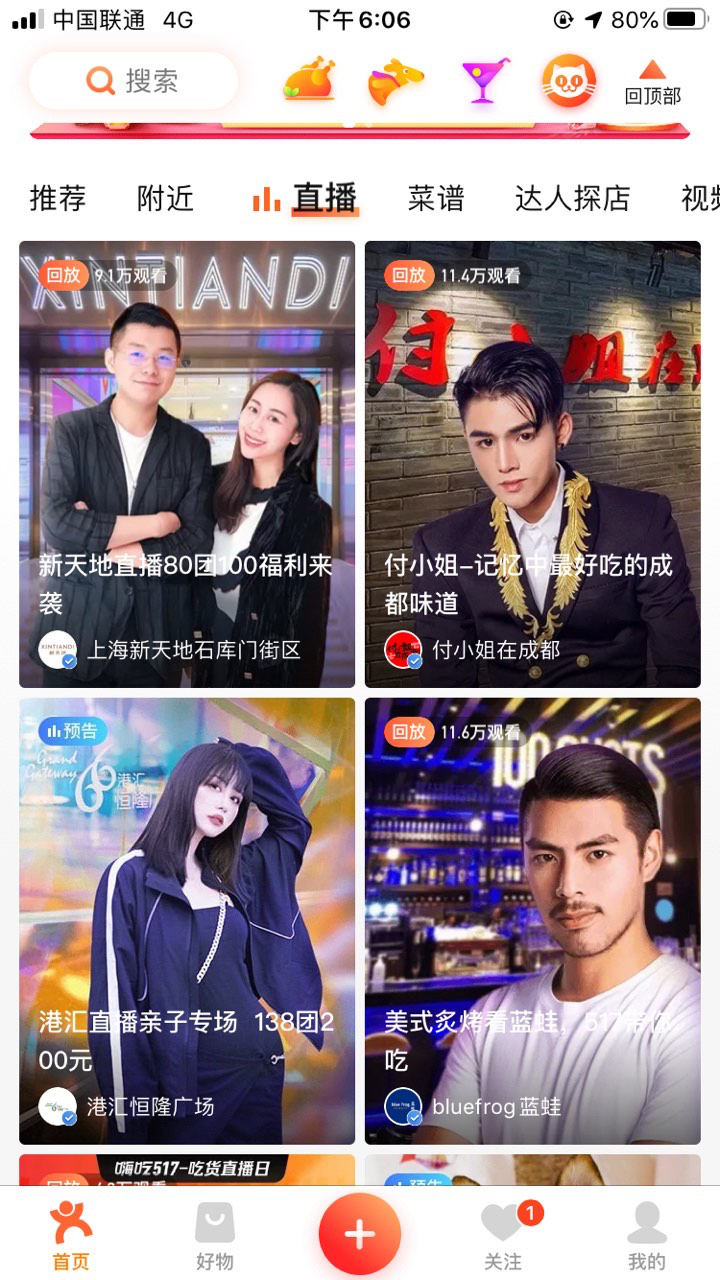Viewport: 720px width, 1280px height.
Task: Switch to the 菜谱 tab
Action: [436, 198]
